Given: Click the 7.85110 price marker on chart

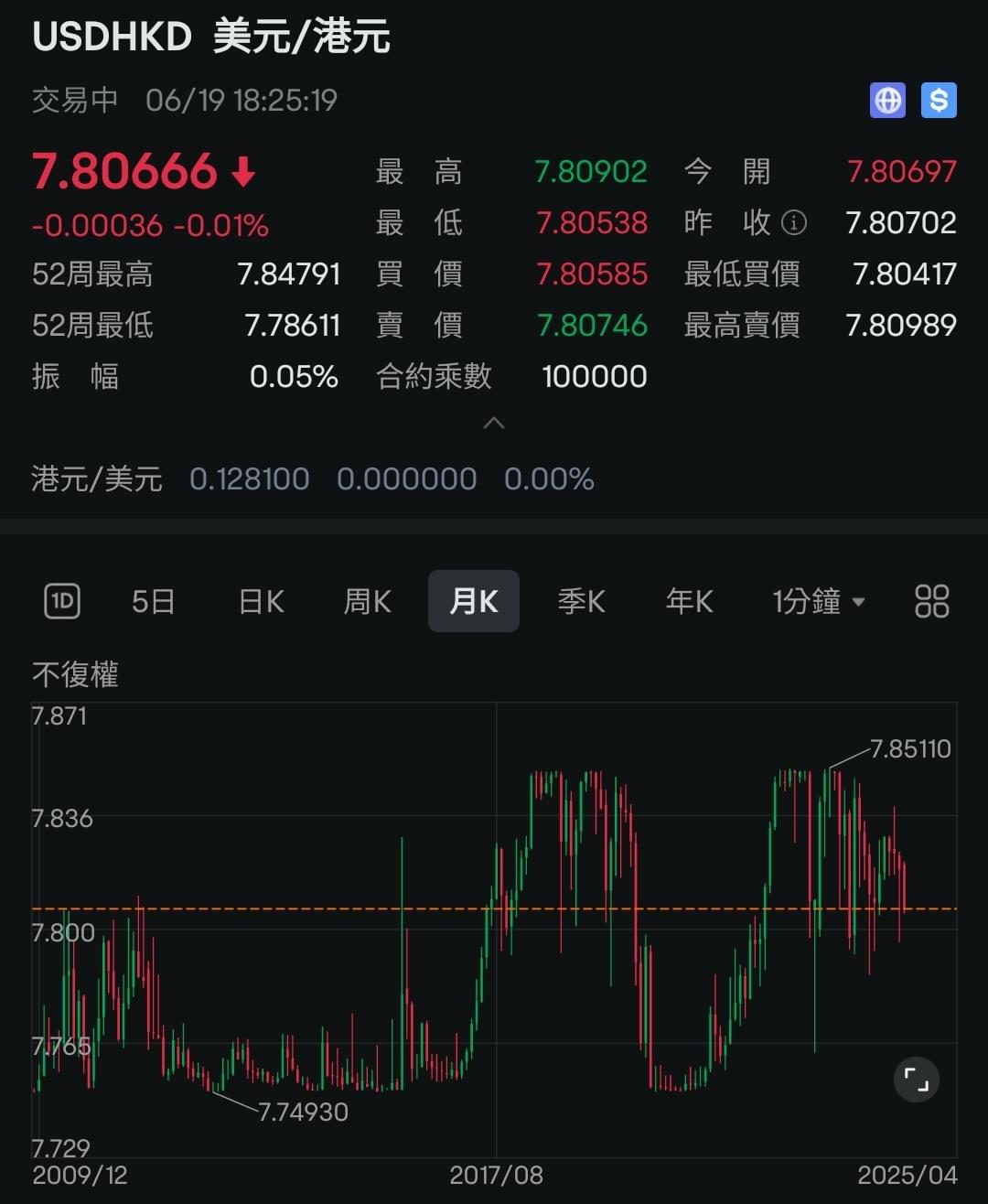Looking at the screenshot, I should pyautogui.click(x=909, y=747).
